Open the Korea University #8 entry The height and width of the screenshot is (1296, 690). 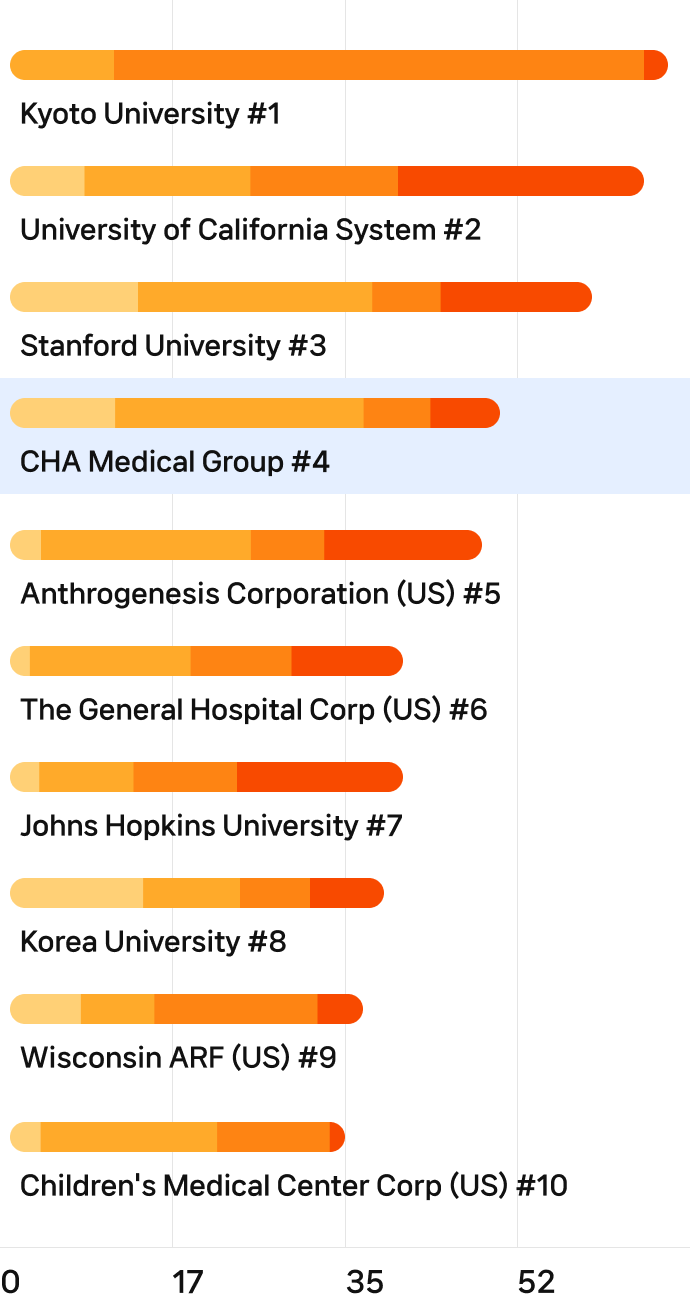345,916
